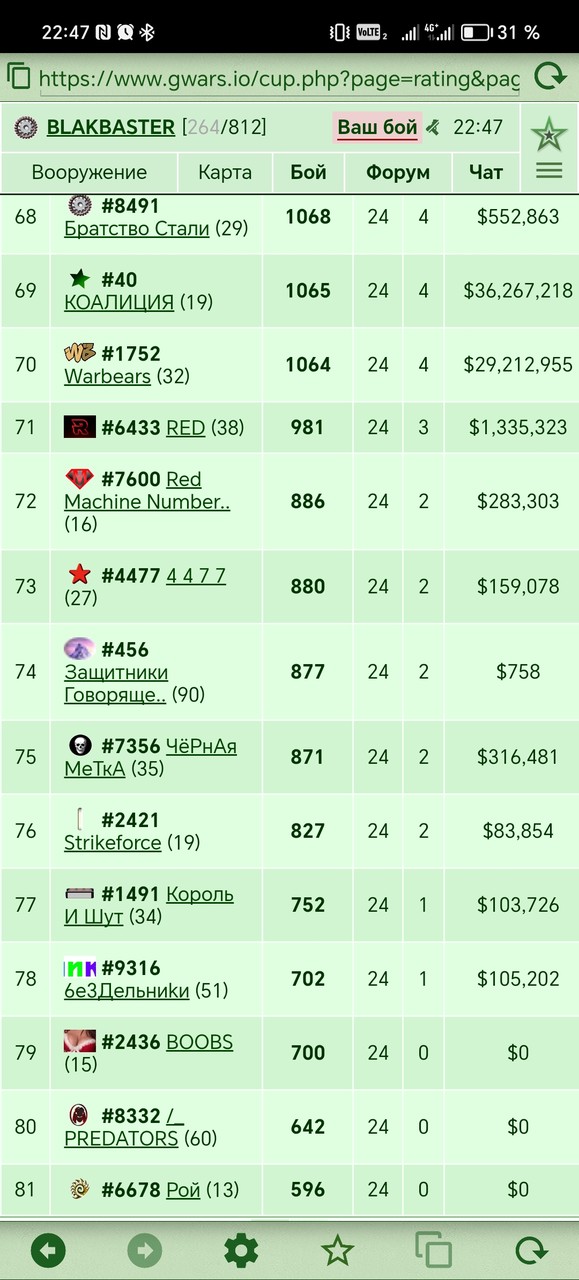This screenshot has height=1280, width=579.
Task: Open the Strikeforce syndicate link
Action: pos(112,842)
